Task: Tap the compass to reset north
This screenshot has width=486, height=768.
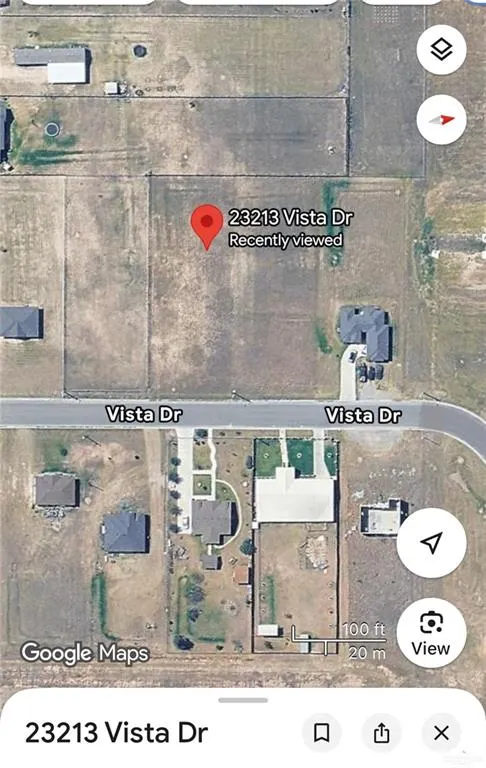Action: pos(441,120)
